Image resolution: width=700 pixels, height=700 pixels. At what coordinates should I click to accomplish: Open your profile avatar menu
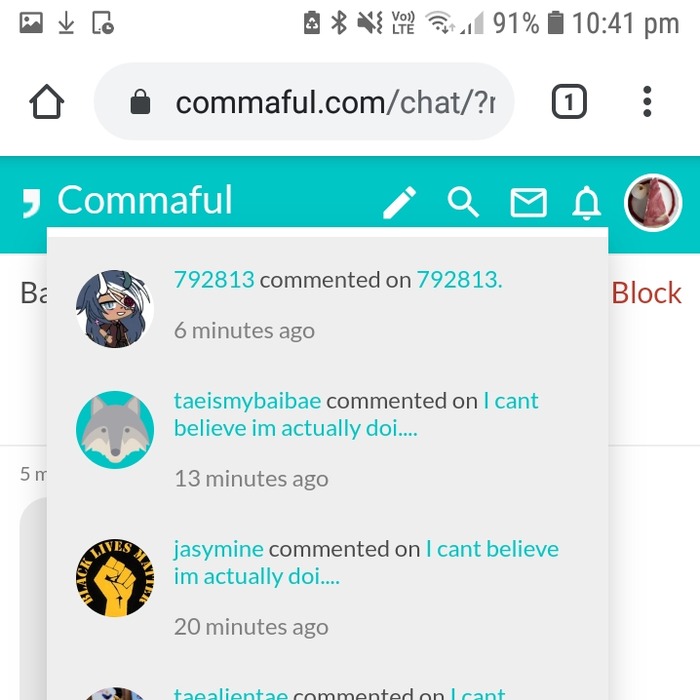653,202
